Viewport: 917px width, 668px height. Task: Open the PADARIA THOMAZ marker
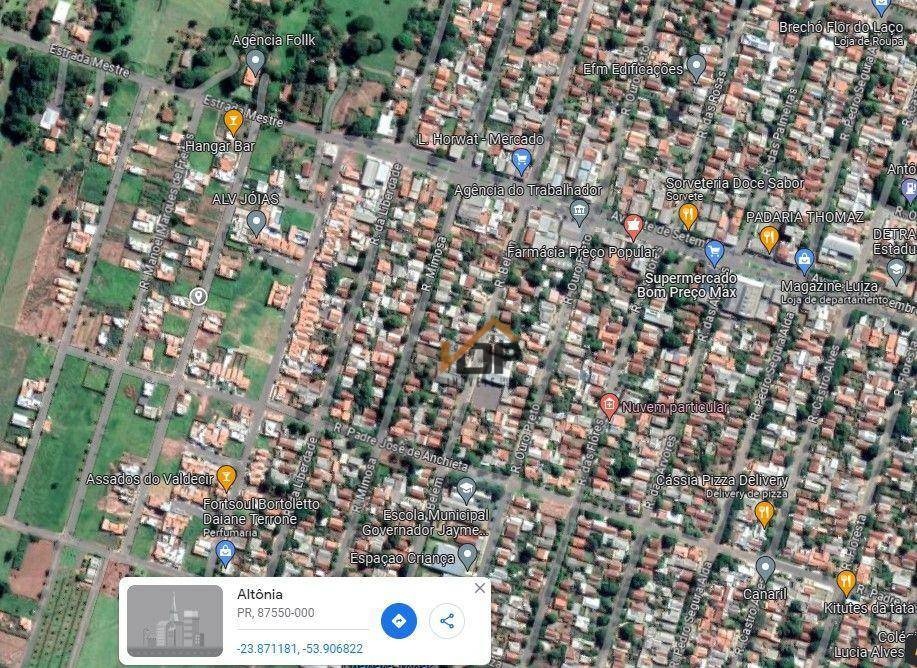[x=768, y=237]
